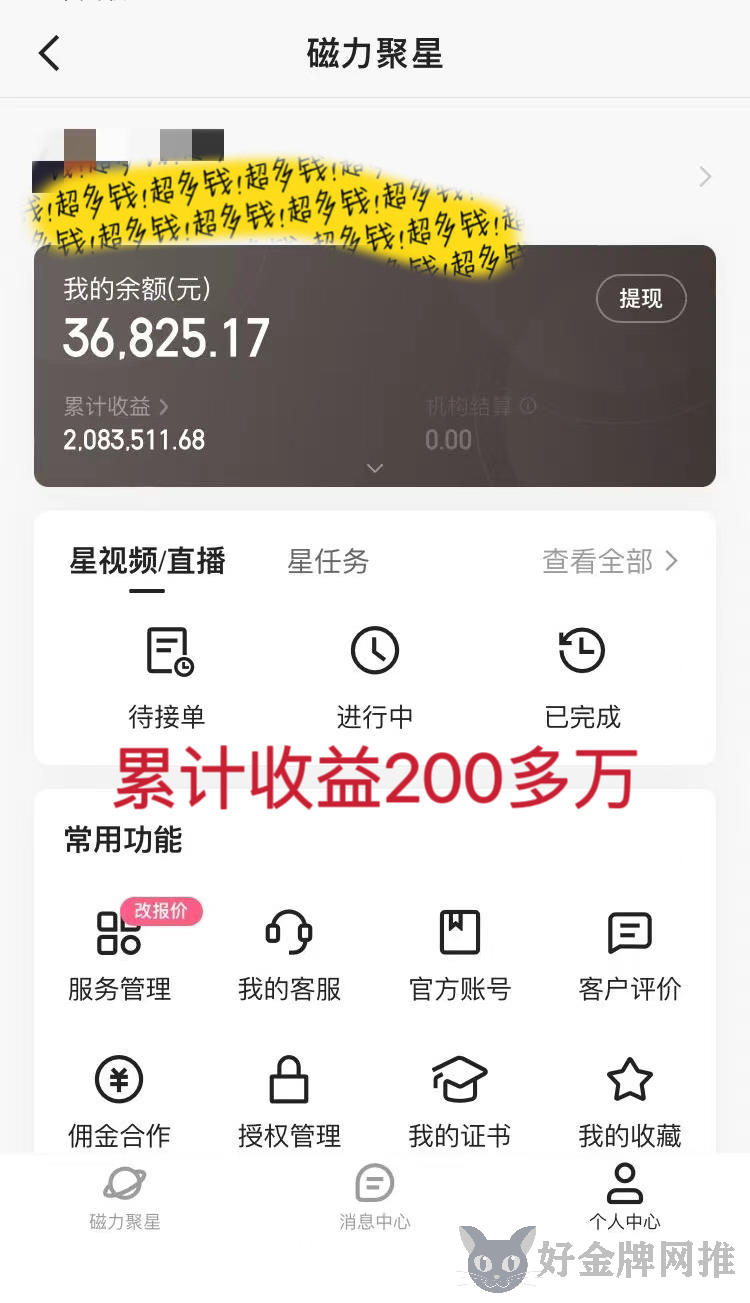
Task: Open 累计收益 earnings details
Action: [116, 407]
